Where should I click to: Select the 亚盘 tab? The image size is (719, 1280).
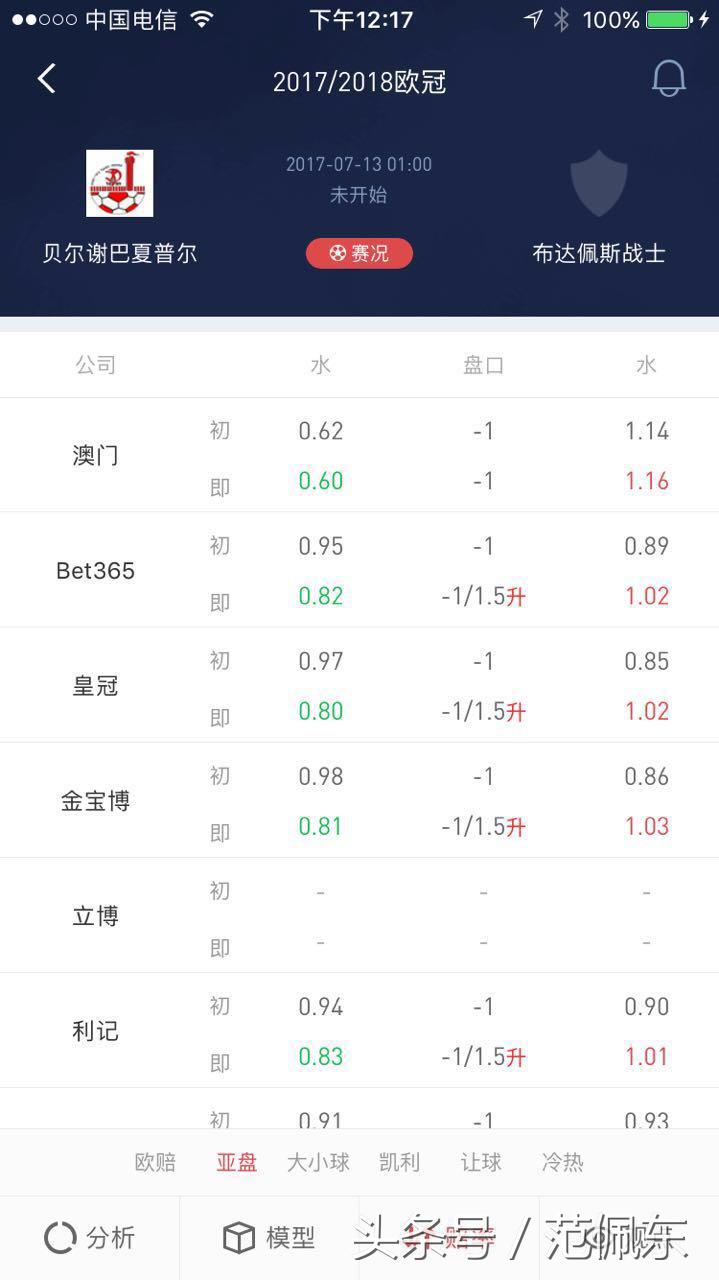pos(237,1162)
